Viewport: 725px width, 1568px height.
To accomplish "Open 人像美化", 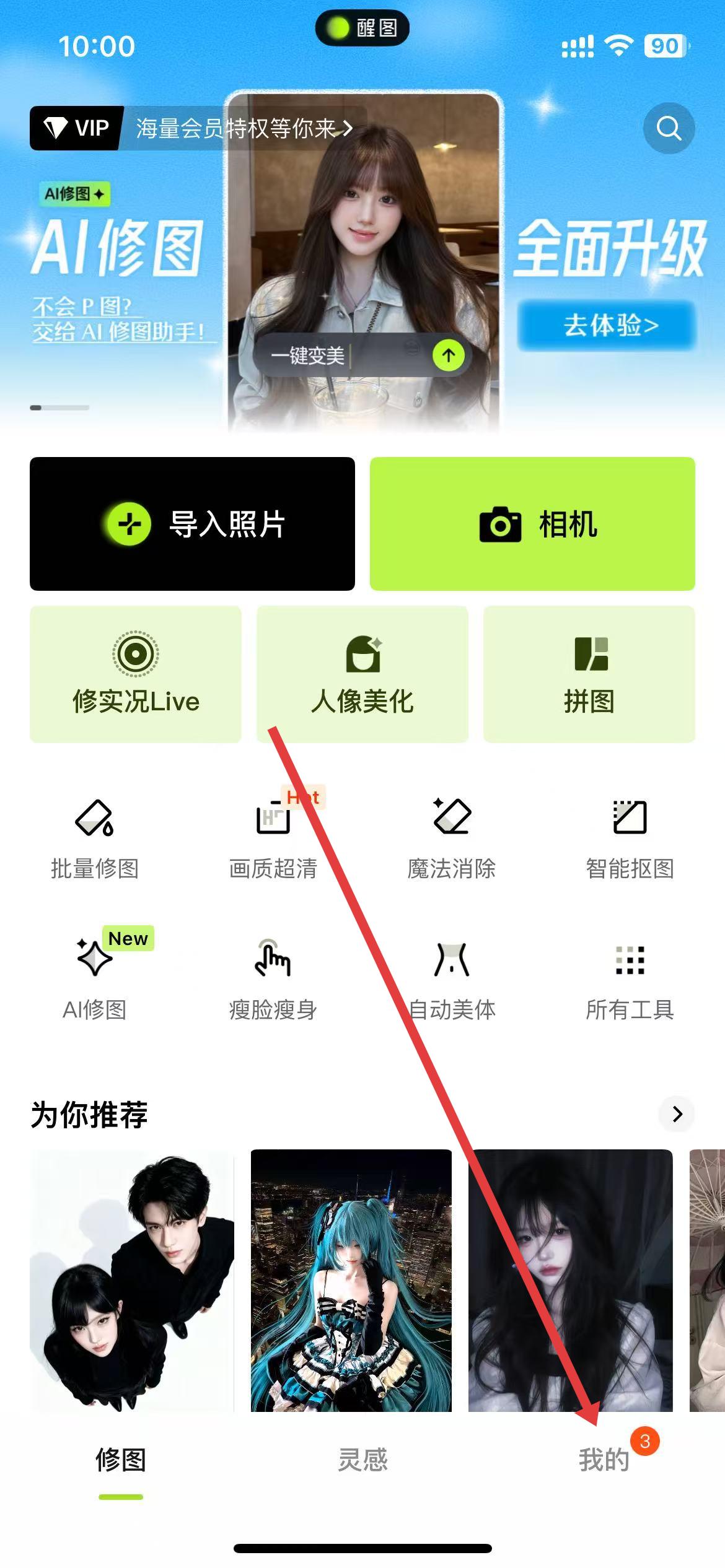I will [x=362, y=674].
